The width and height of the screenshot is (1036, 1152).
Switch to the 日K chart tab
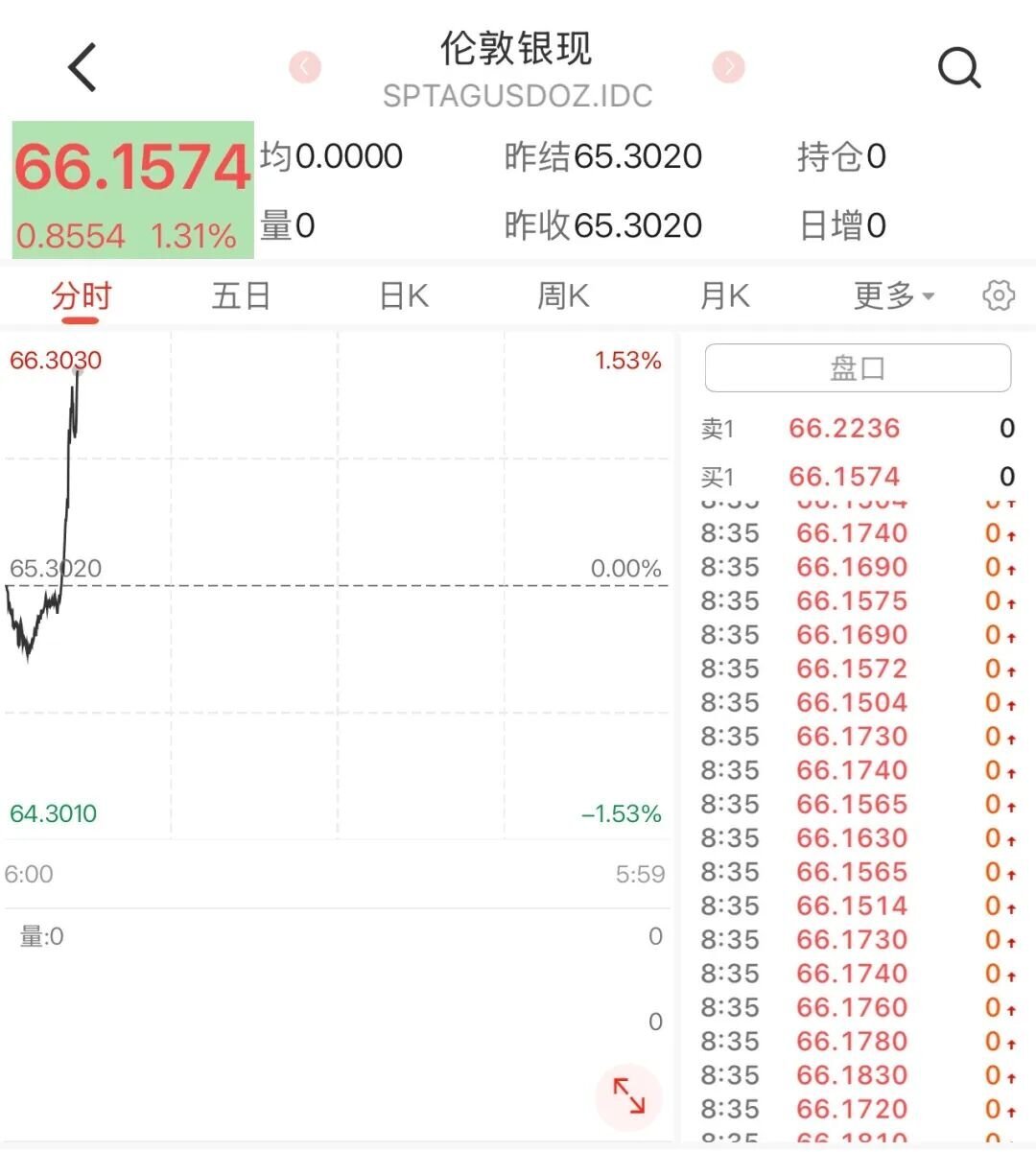click(404, 295)
